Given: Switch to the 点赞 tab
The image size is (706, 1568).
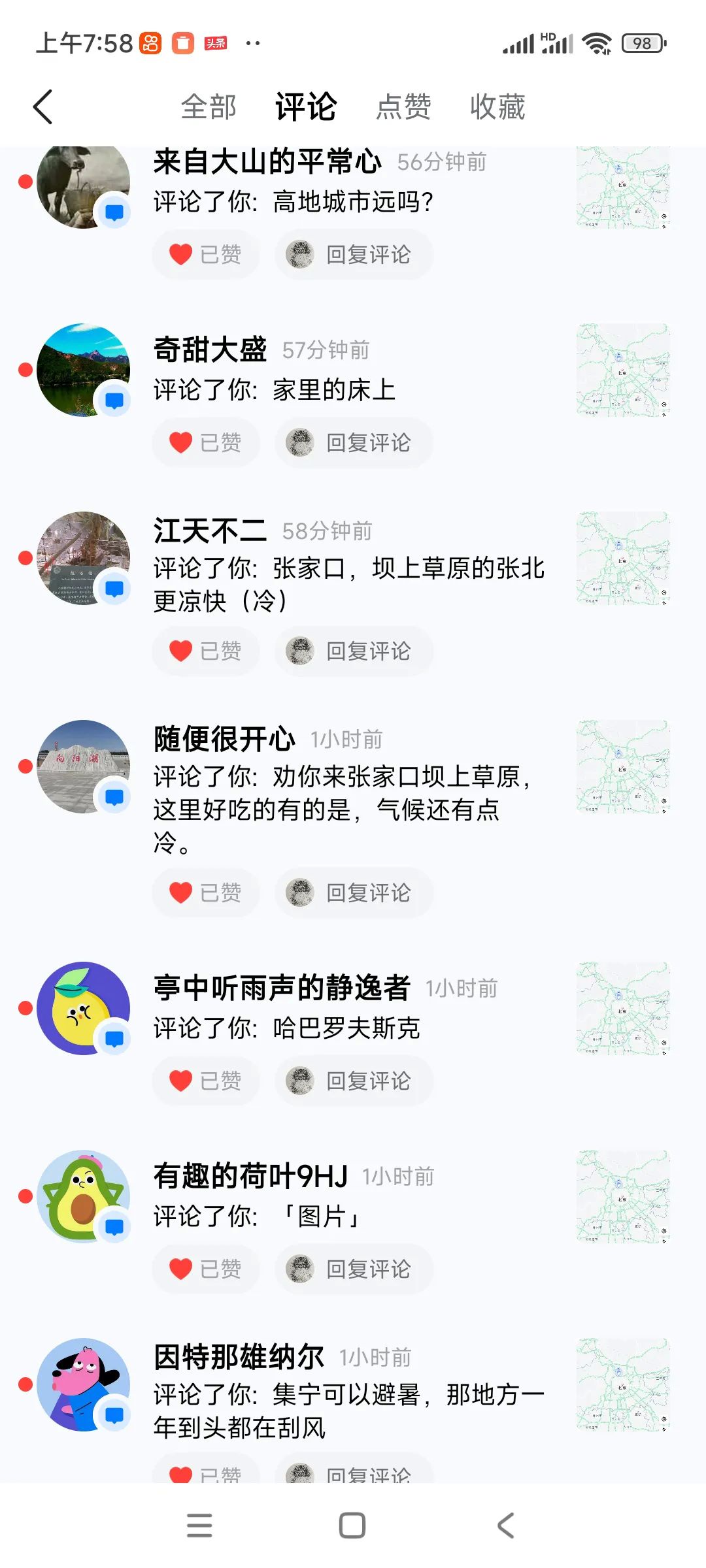Looking at the screenshot, I should pos(403,107).
